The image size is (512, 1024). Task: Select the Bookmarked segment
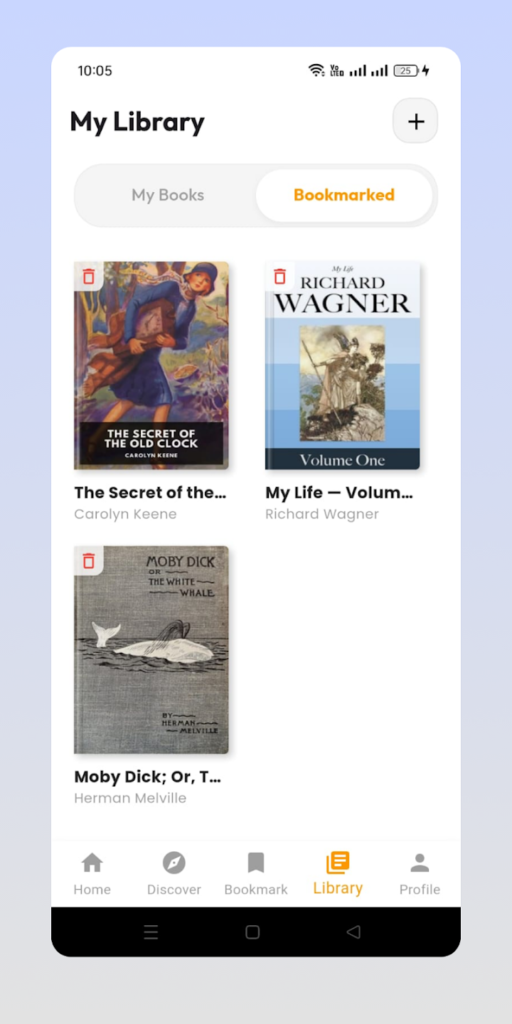click(344, 195)
